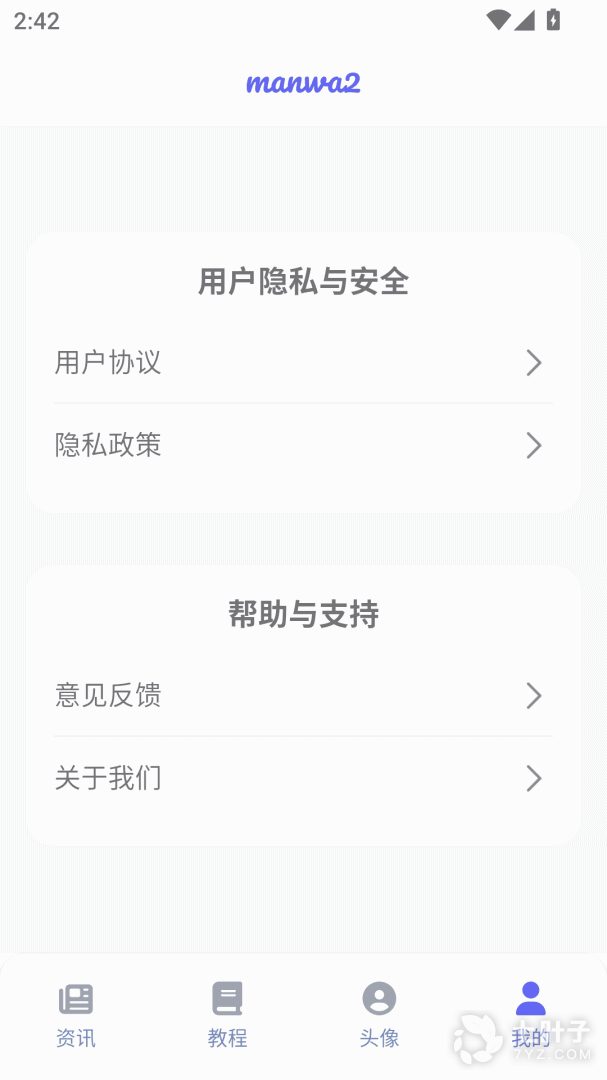Screen dimensions: 607x1080
Task: Select the 我的 tab
Action: pos(530,1015)
